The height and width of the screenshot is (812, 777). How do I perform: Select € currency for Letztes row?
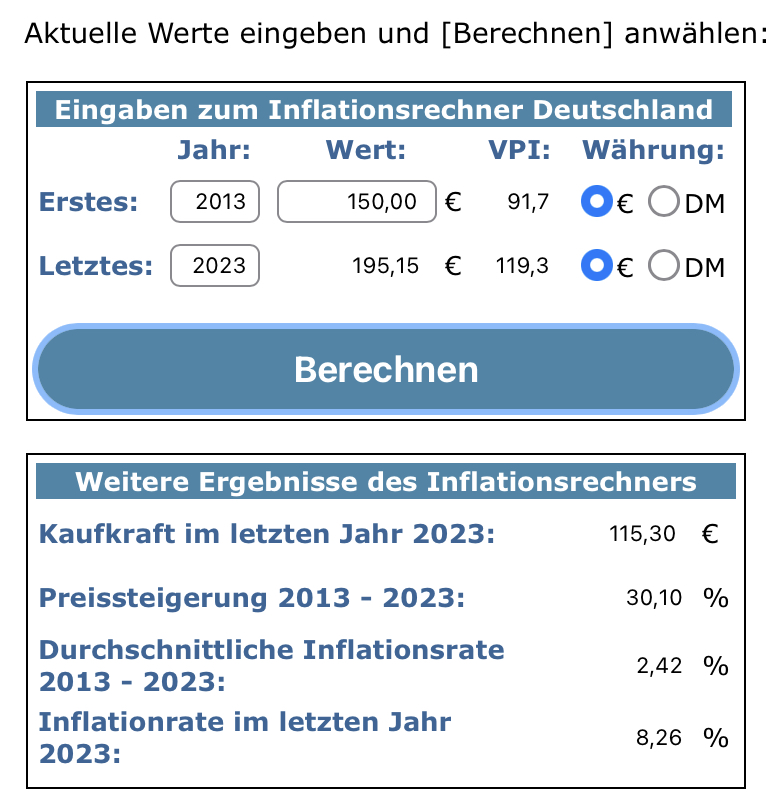coord(597,266)
